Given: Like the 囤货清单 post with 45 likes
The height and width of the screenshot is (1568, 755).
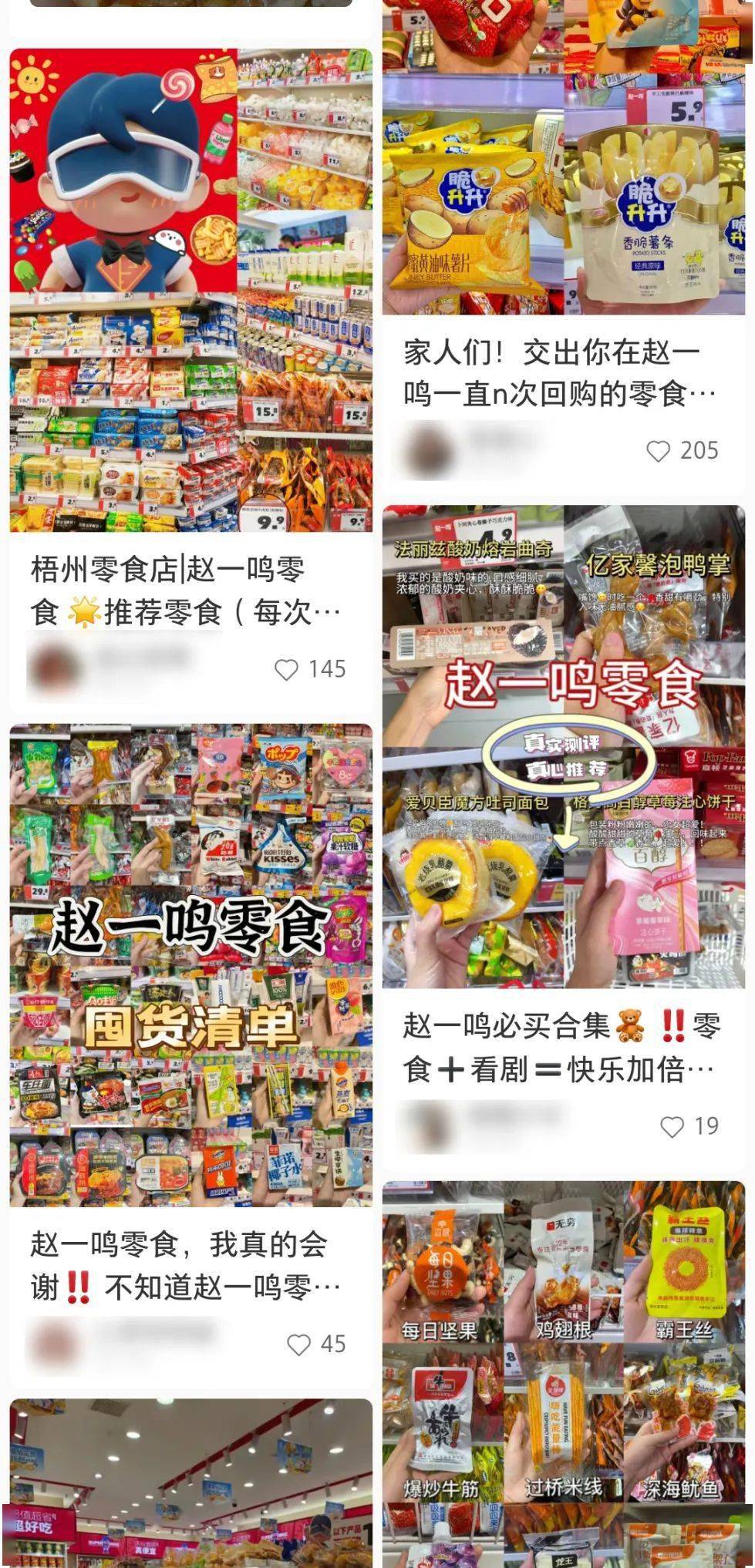Looking at the screenshot, I should [299, 1344].
